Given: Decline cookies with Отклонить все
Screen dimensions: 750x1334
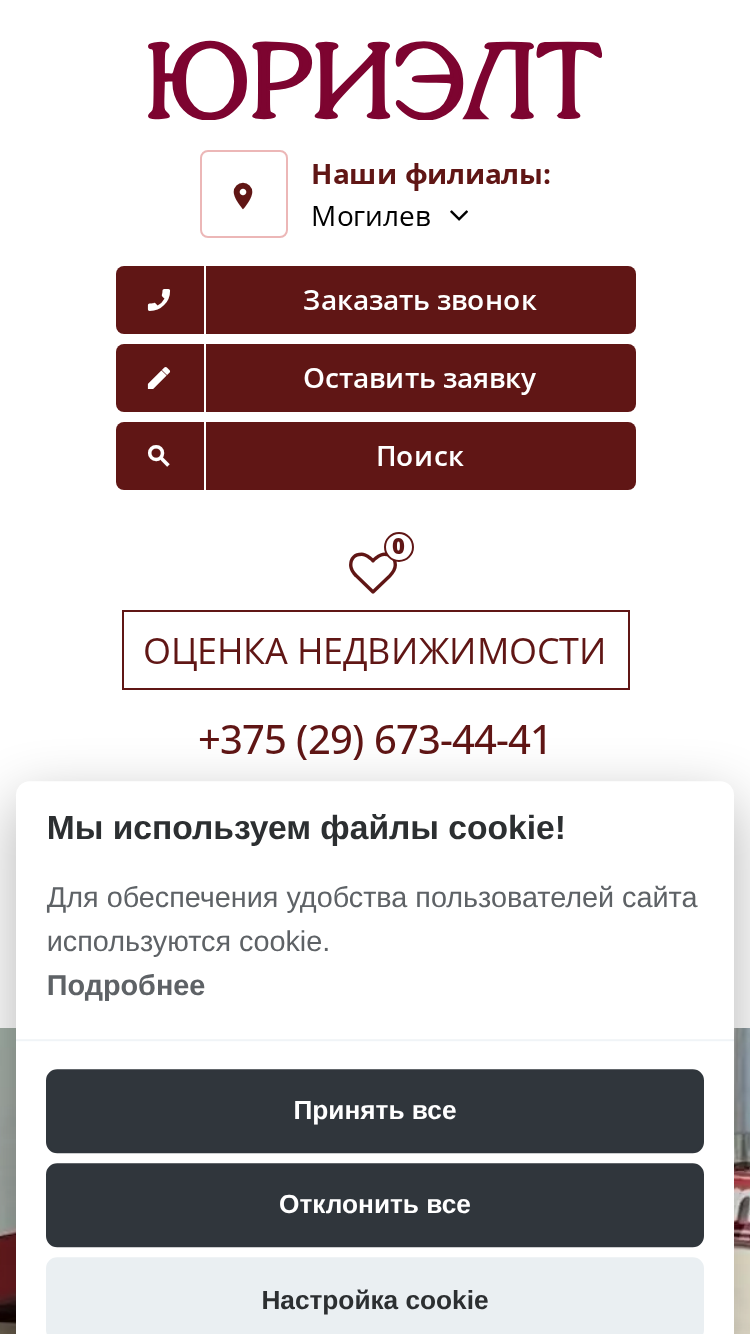Looking at the screenshot, I should coord(375,1205).
